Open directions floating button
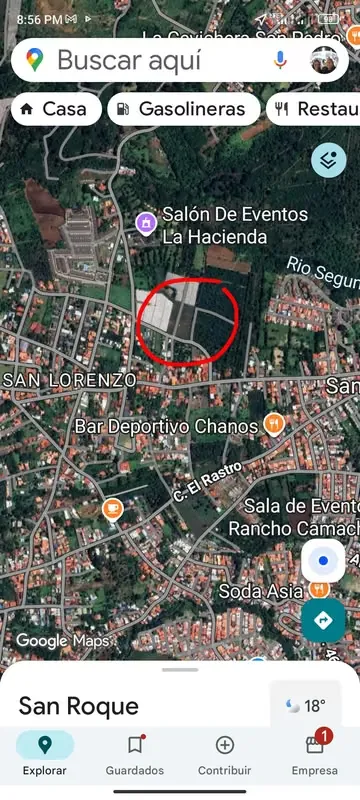 pos(323,620)
